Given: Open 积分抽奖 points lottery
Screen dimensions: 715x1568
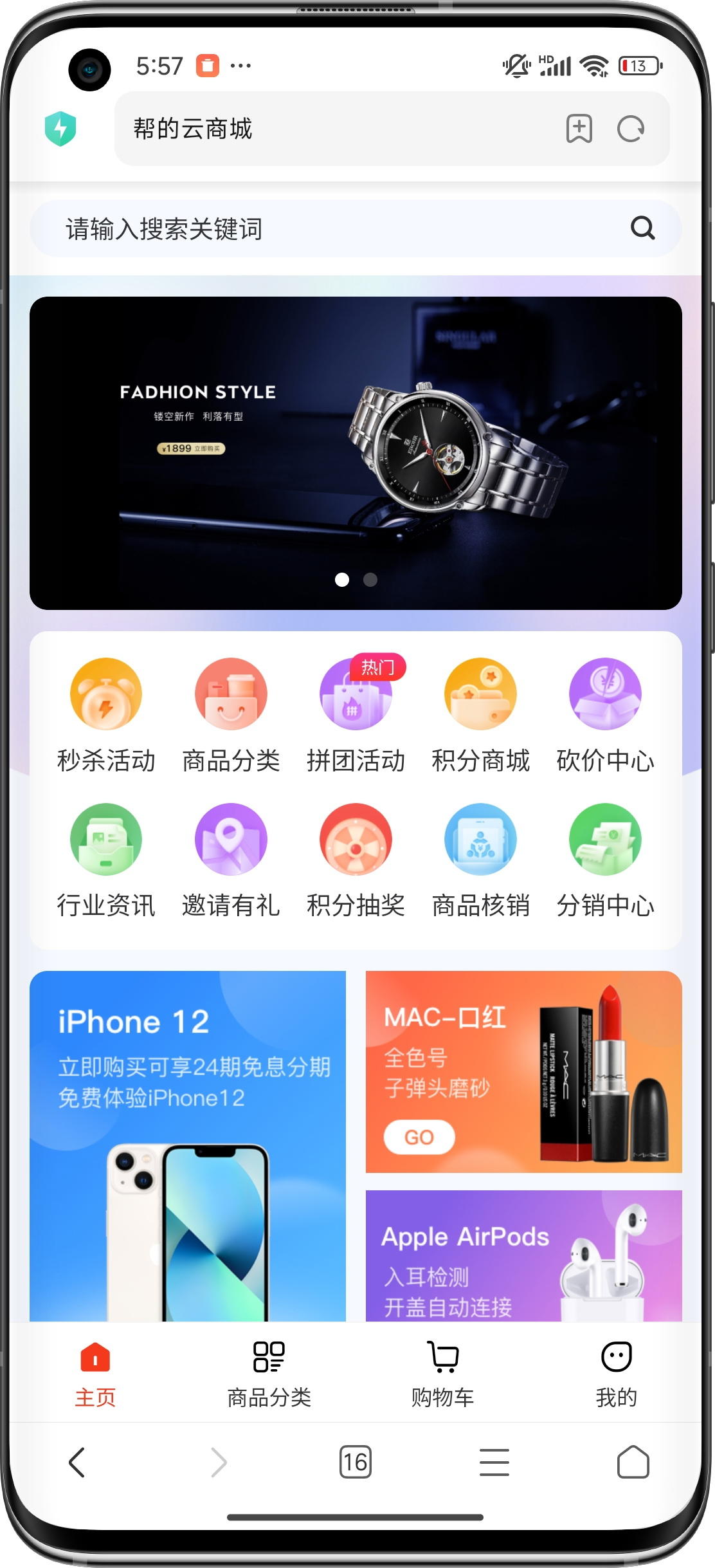Looking at the screenshot, I should point(356,860).
